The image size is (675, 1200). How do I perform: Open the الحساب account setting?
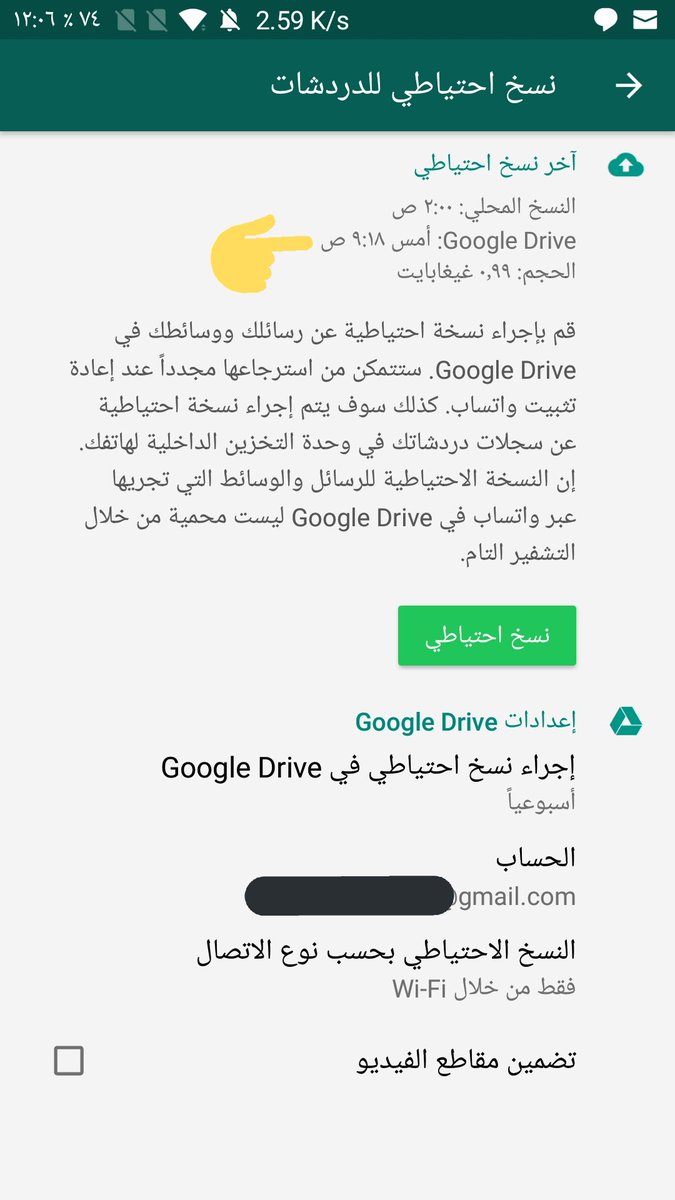(x=338, y=876)
